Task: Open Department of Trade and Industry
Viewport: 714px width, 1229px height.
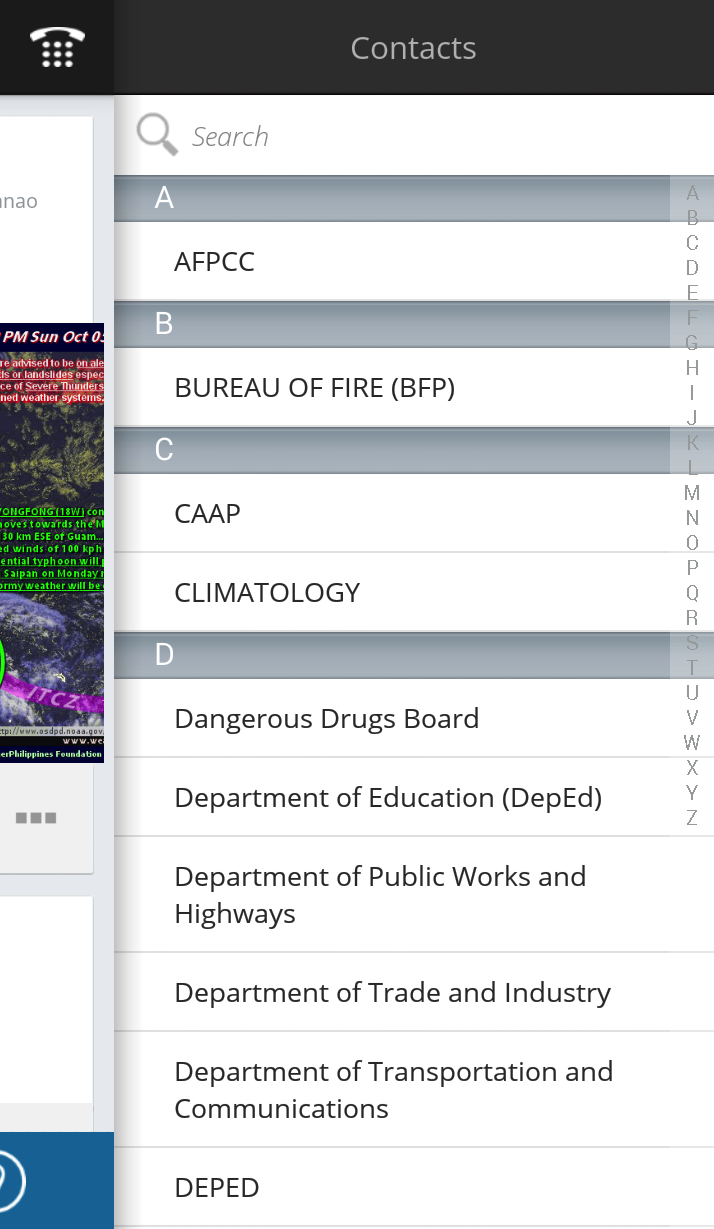Action: tap(414, 992)
